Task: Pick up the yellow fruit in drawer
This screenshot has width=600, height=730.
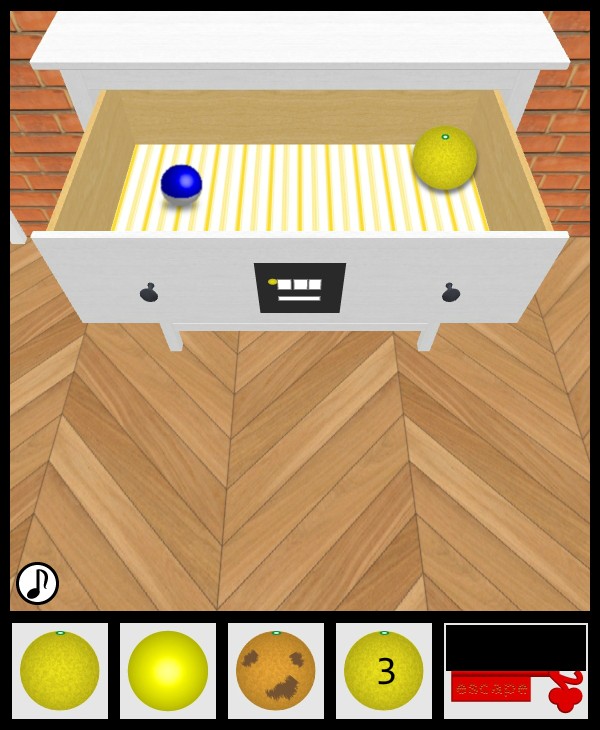Action: click(x=445, y=158)
